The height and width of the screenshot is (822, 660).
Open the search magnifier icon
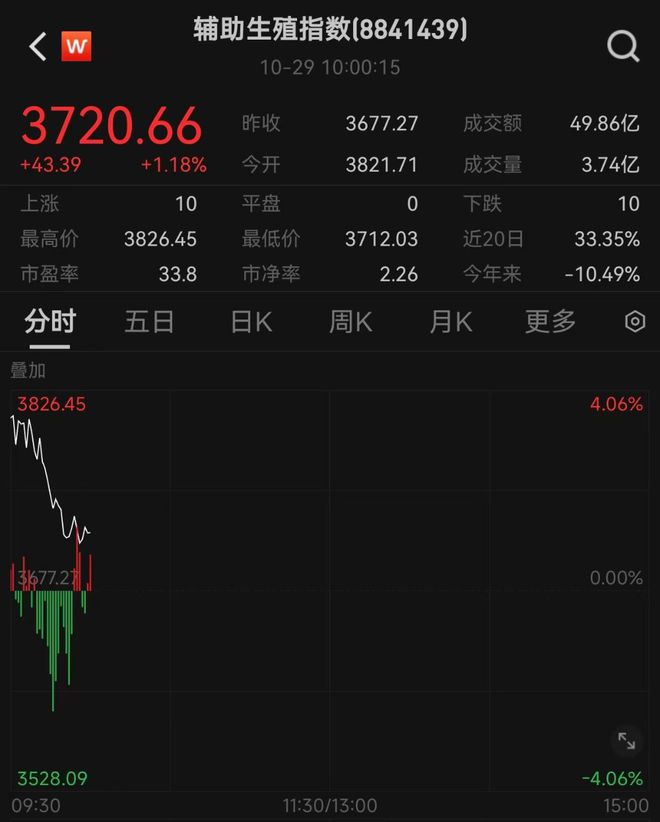click(x=623, y=46)
